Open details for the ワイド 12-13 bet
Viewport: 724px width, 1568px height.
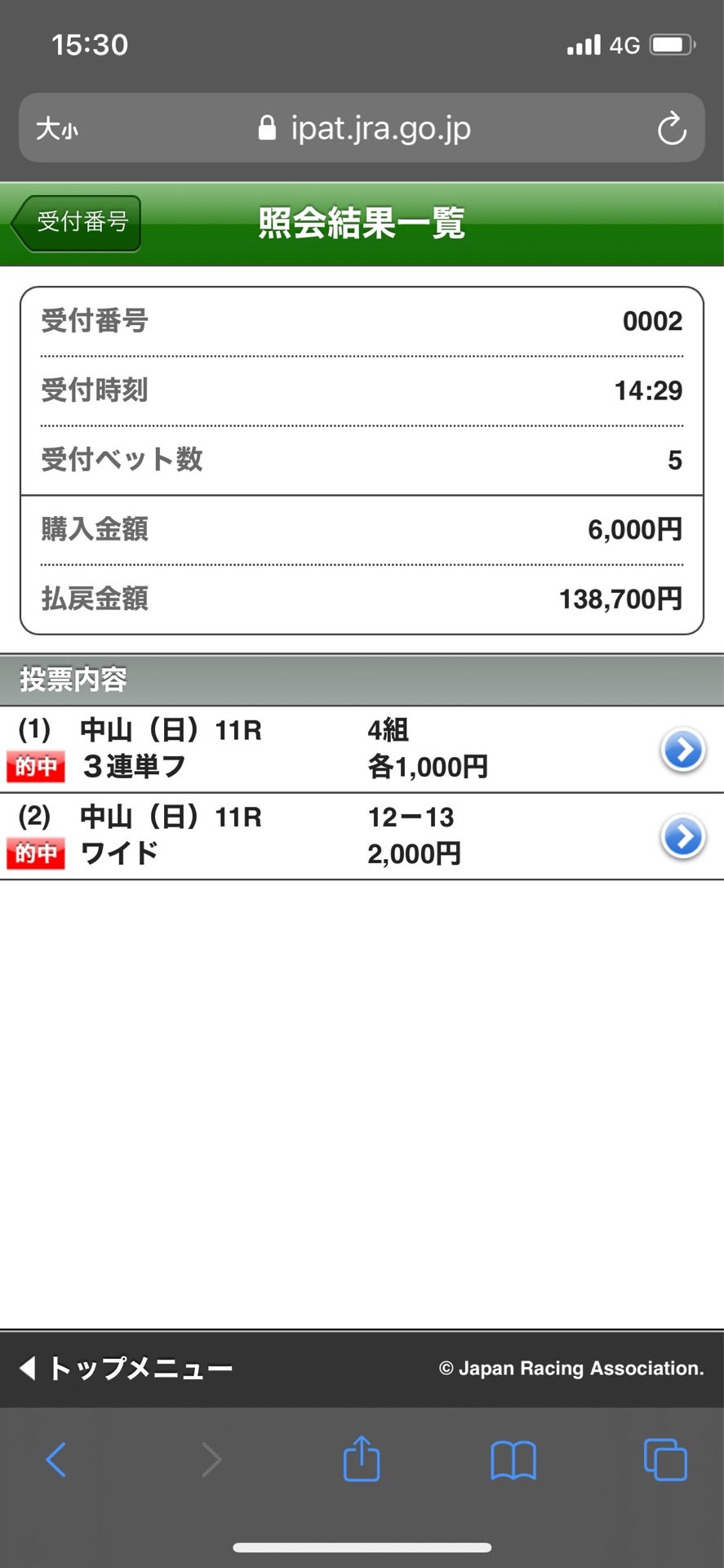coord(682,837)
